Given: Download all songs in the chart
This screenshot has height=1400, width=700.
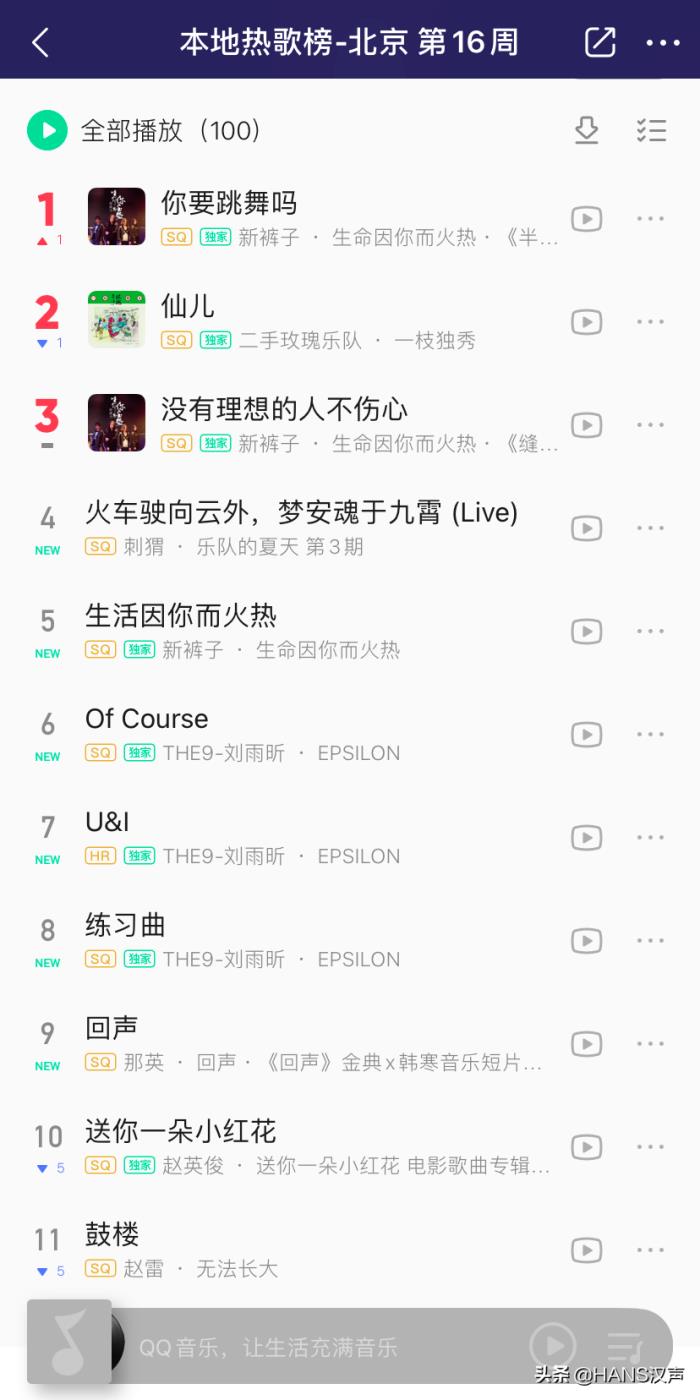Looking at the screenshot, I should [x=587, y=130].
